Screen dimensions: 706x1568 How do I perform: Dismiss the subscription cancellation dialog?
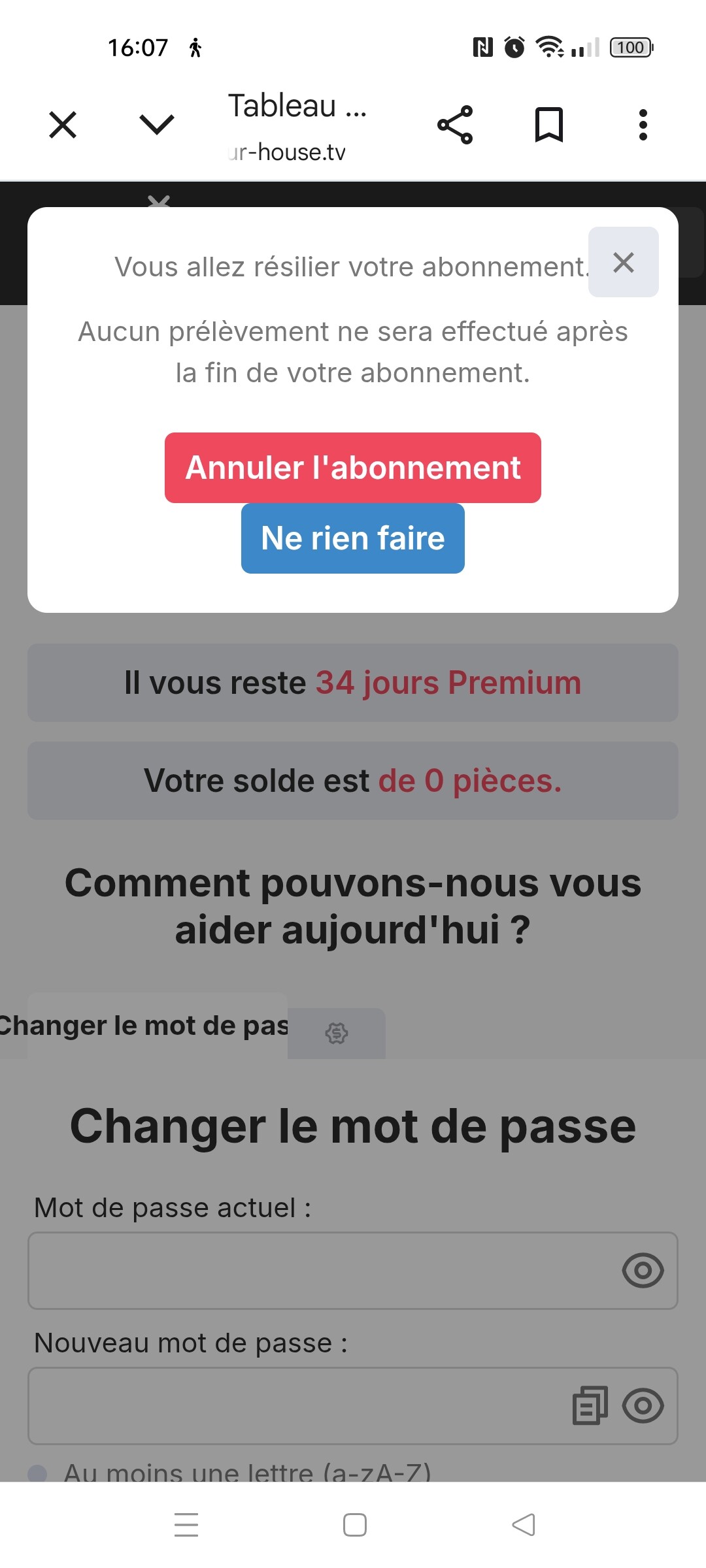624,263
